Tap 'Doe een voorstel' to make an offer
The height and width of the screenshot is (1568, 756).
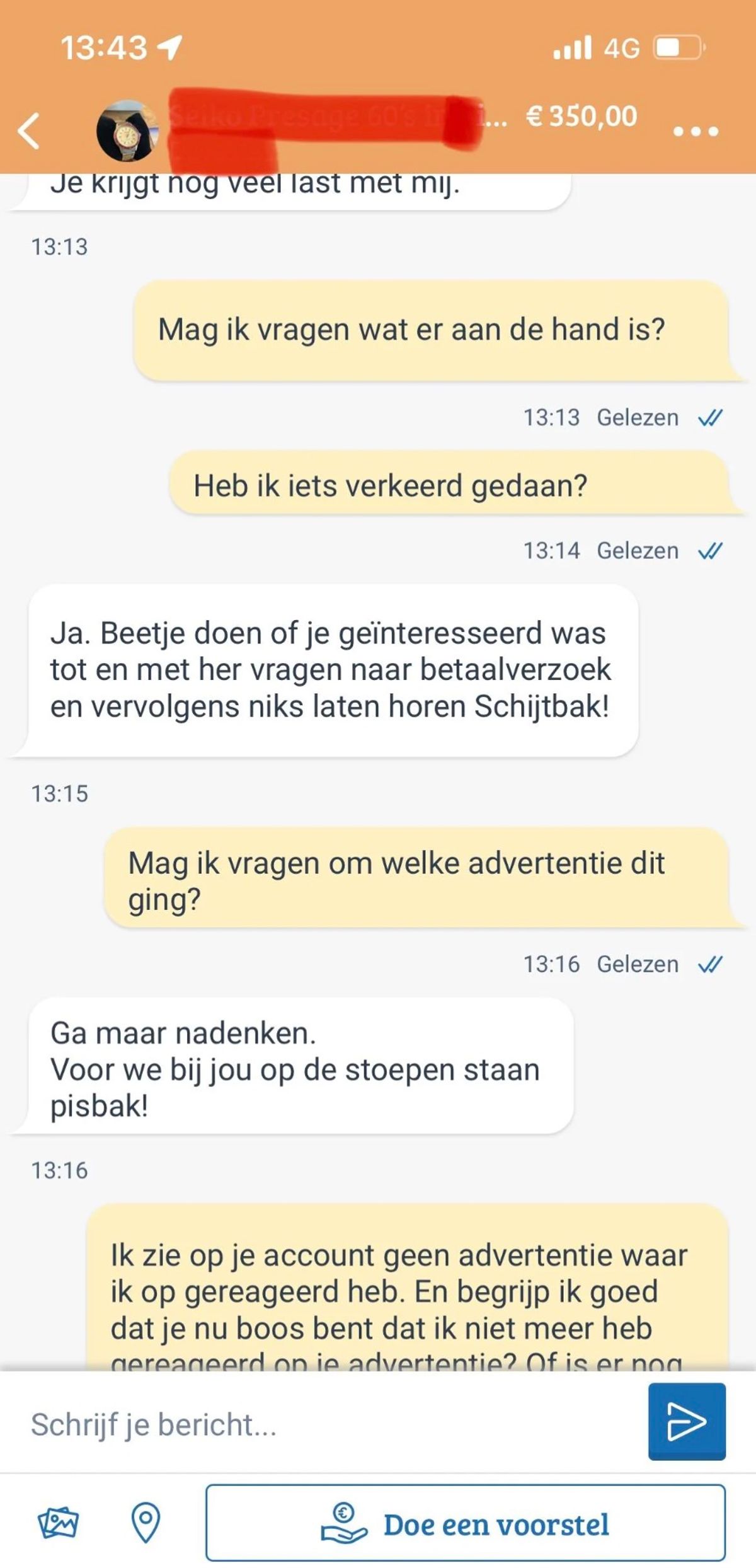pyautogui.click(x=466, y=1523)
